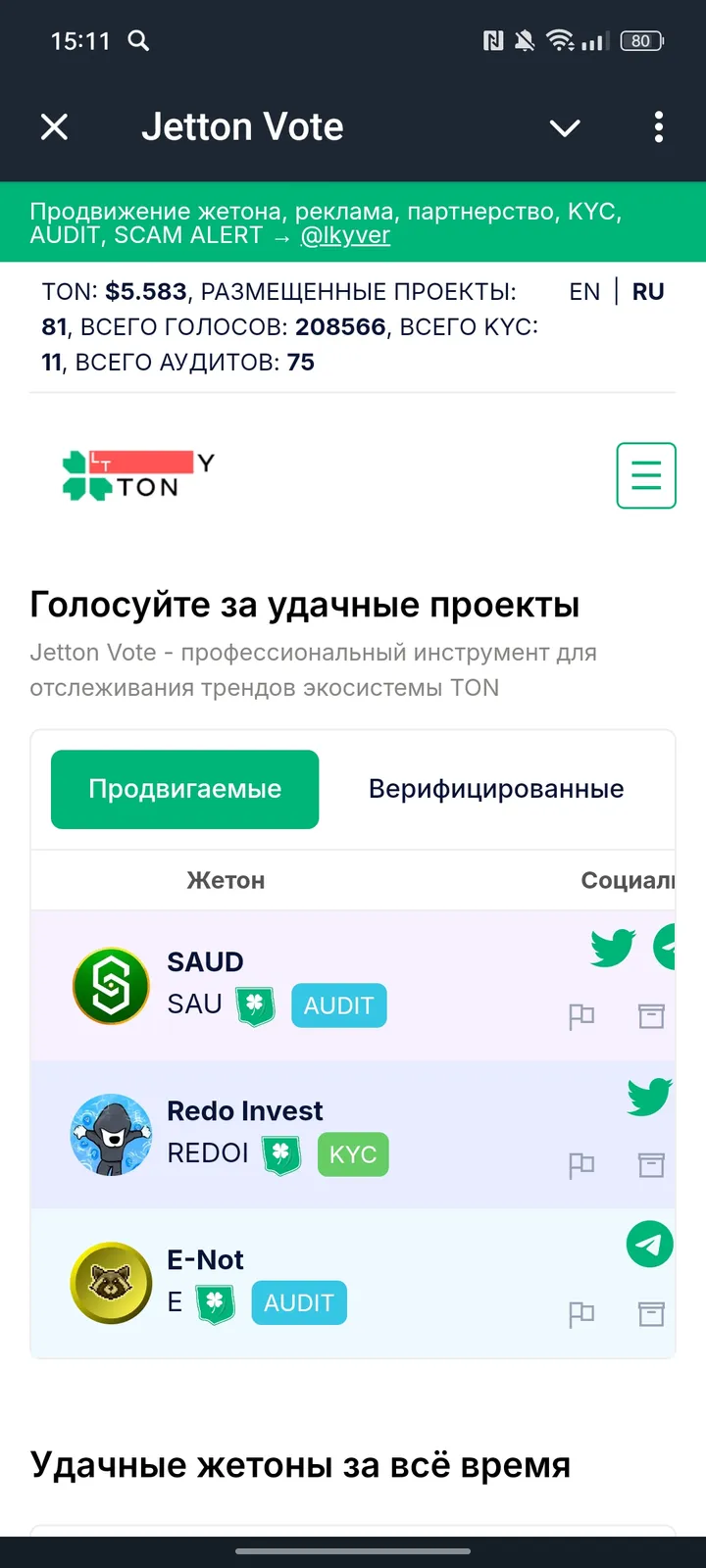Image resolution: width=706 pixels, height=1568 pixels.
Task: Open Redo Invest's Twitter profile
Action: point(649,1096)
